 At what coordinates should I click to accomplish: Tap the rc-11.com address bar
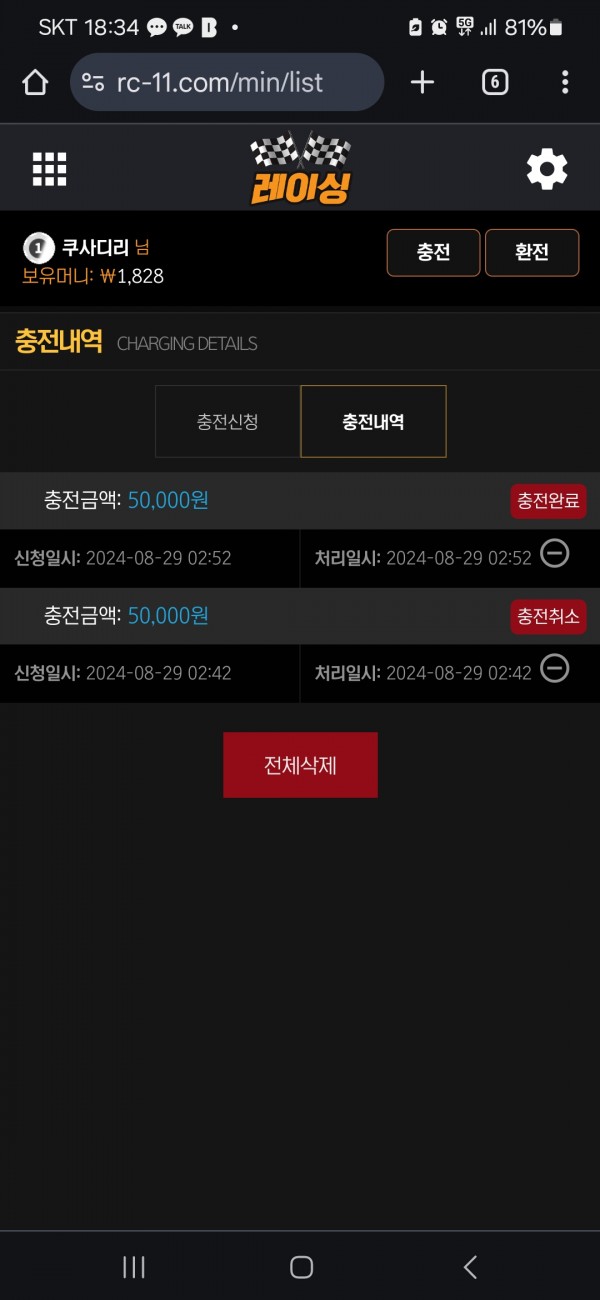tap(228, 82)
